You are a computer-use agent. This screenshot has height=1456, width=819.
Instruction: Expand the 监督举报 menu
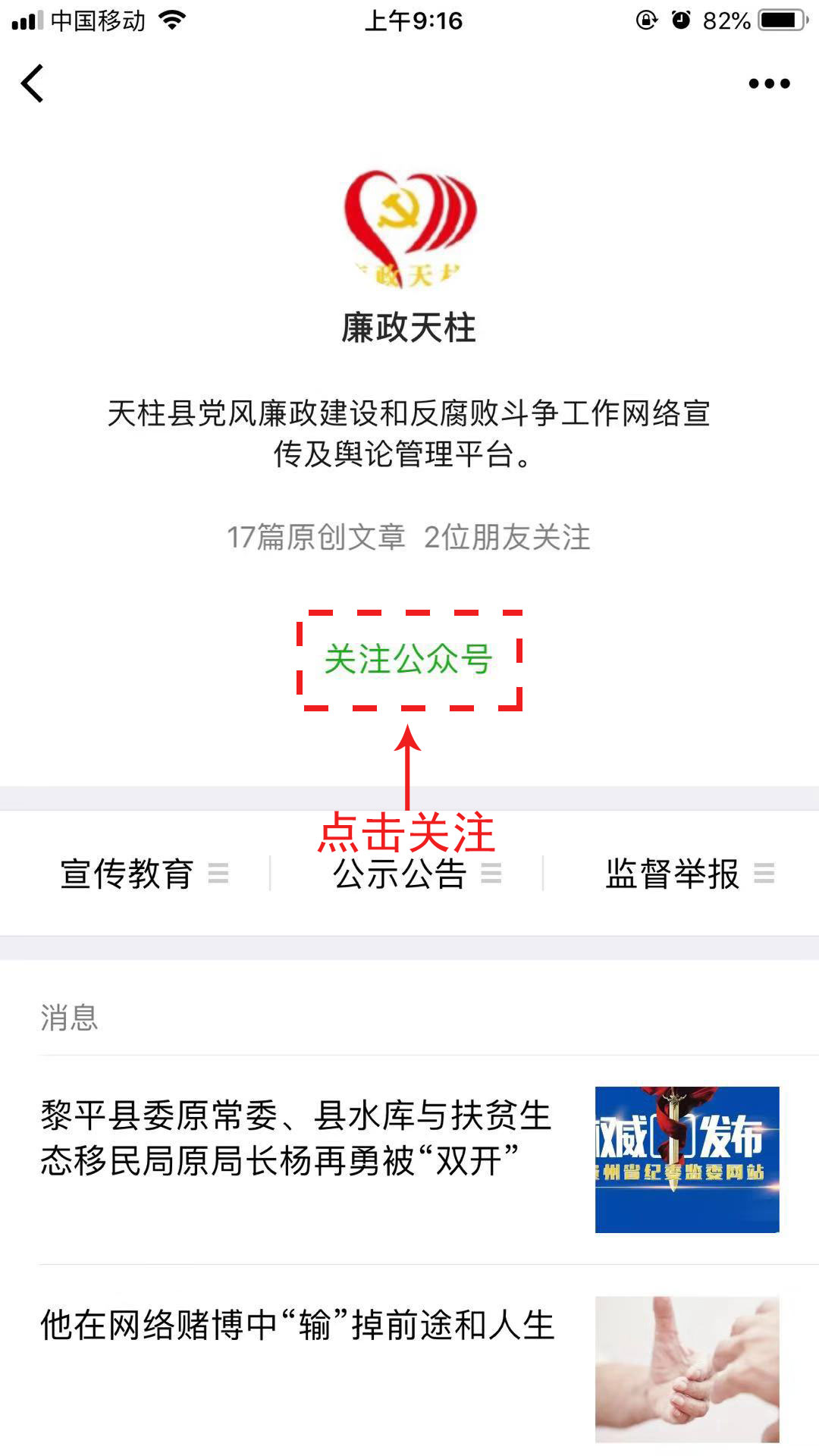click(689, 874)
